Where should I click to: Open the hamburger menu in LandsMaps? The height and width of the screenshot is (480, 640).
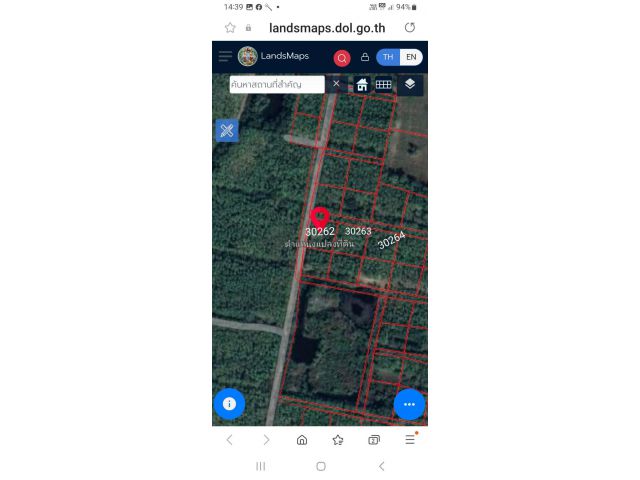point(225,56)
